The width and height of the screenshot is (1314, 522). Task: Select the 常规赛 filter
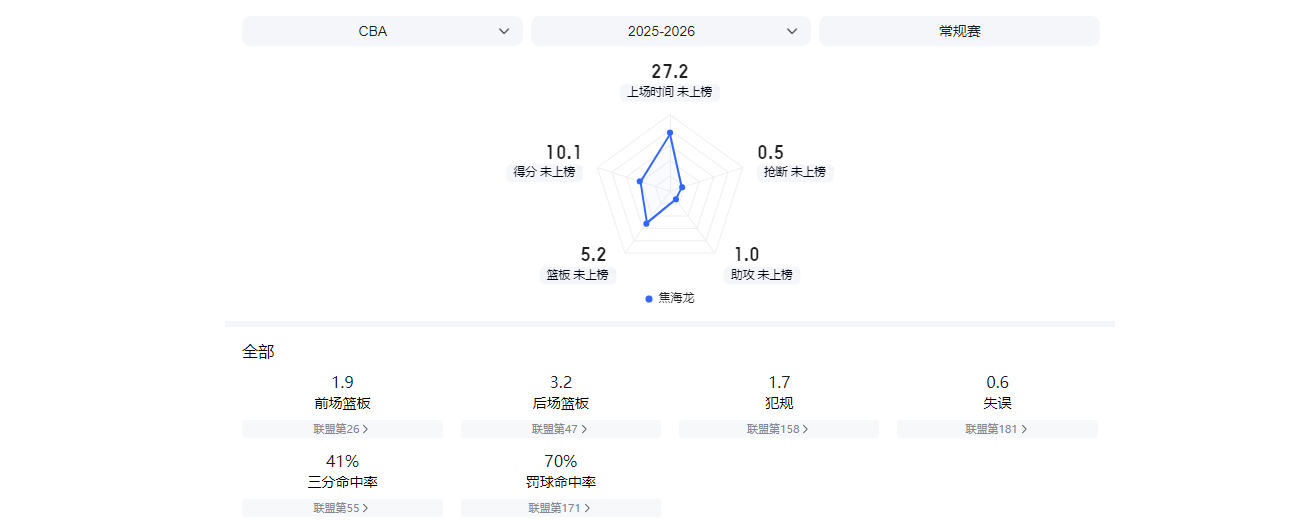point(959,31)
